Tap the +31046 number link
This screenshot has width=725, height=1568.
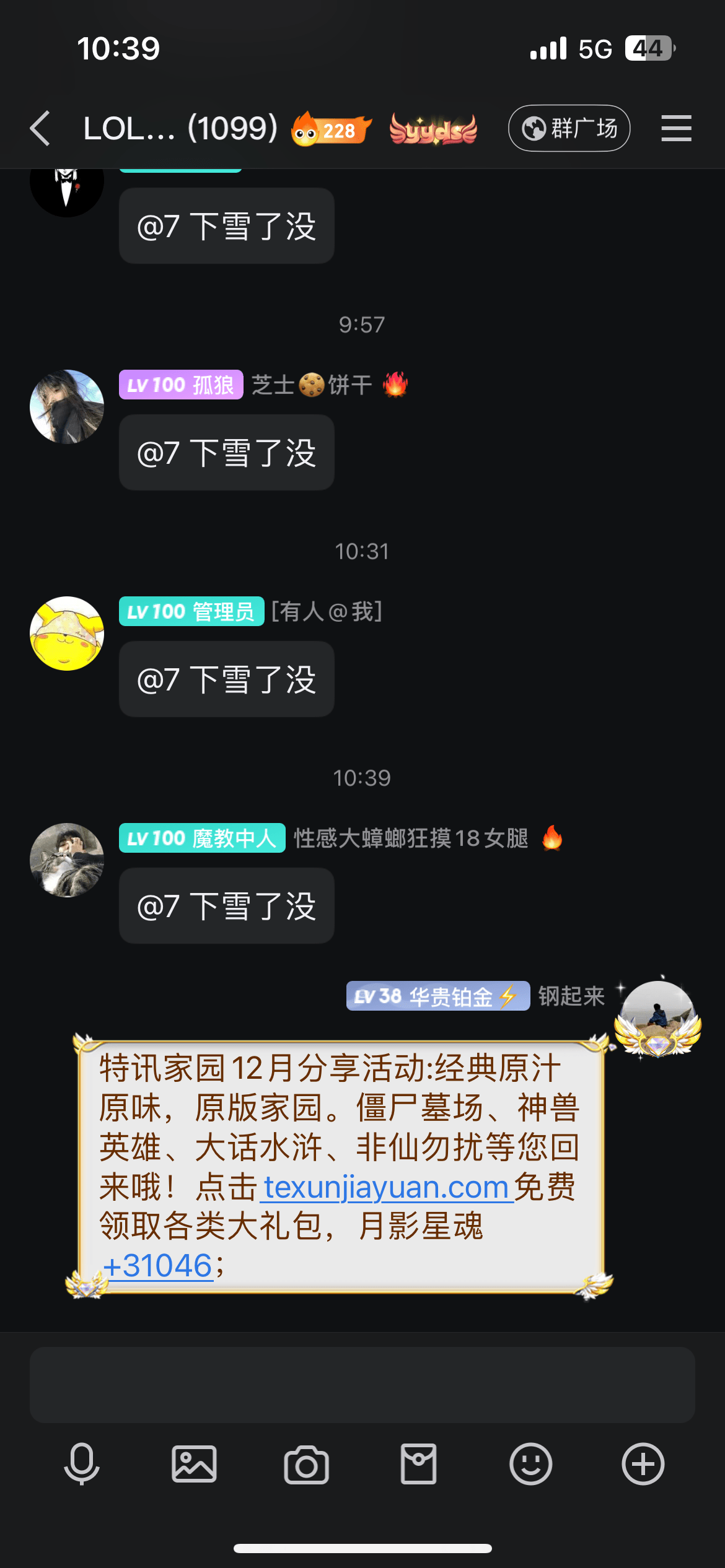pyautogui.click(x=158, y=1266)
